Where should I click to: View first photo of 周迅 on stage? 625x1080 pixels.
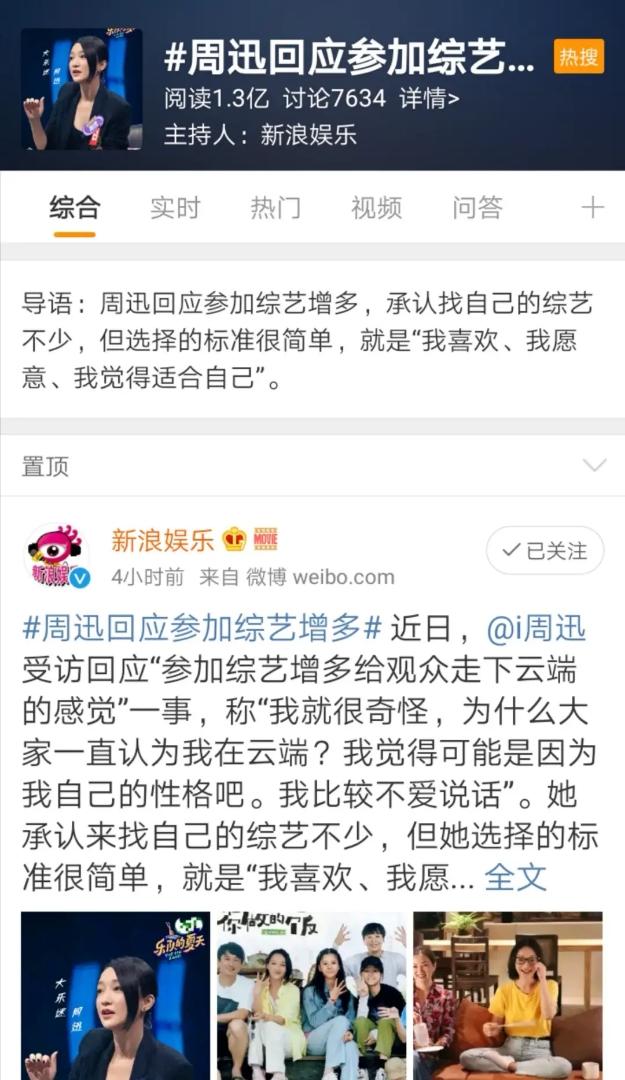pos(116,995)
